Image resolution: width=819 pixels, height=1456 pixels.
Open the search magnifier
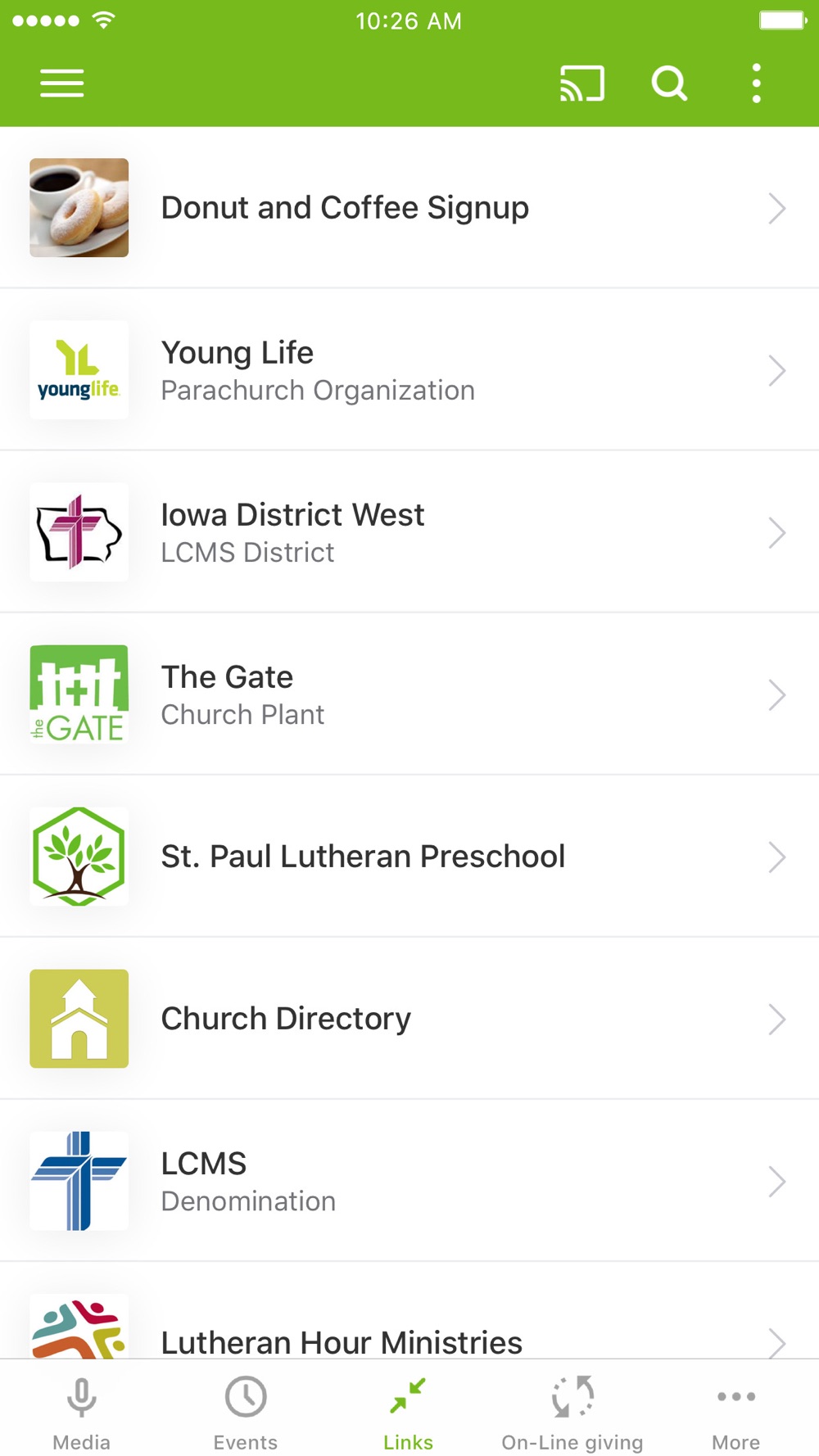coord(669,83)
